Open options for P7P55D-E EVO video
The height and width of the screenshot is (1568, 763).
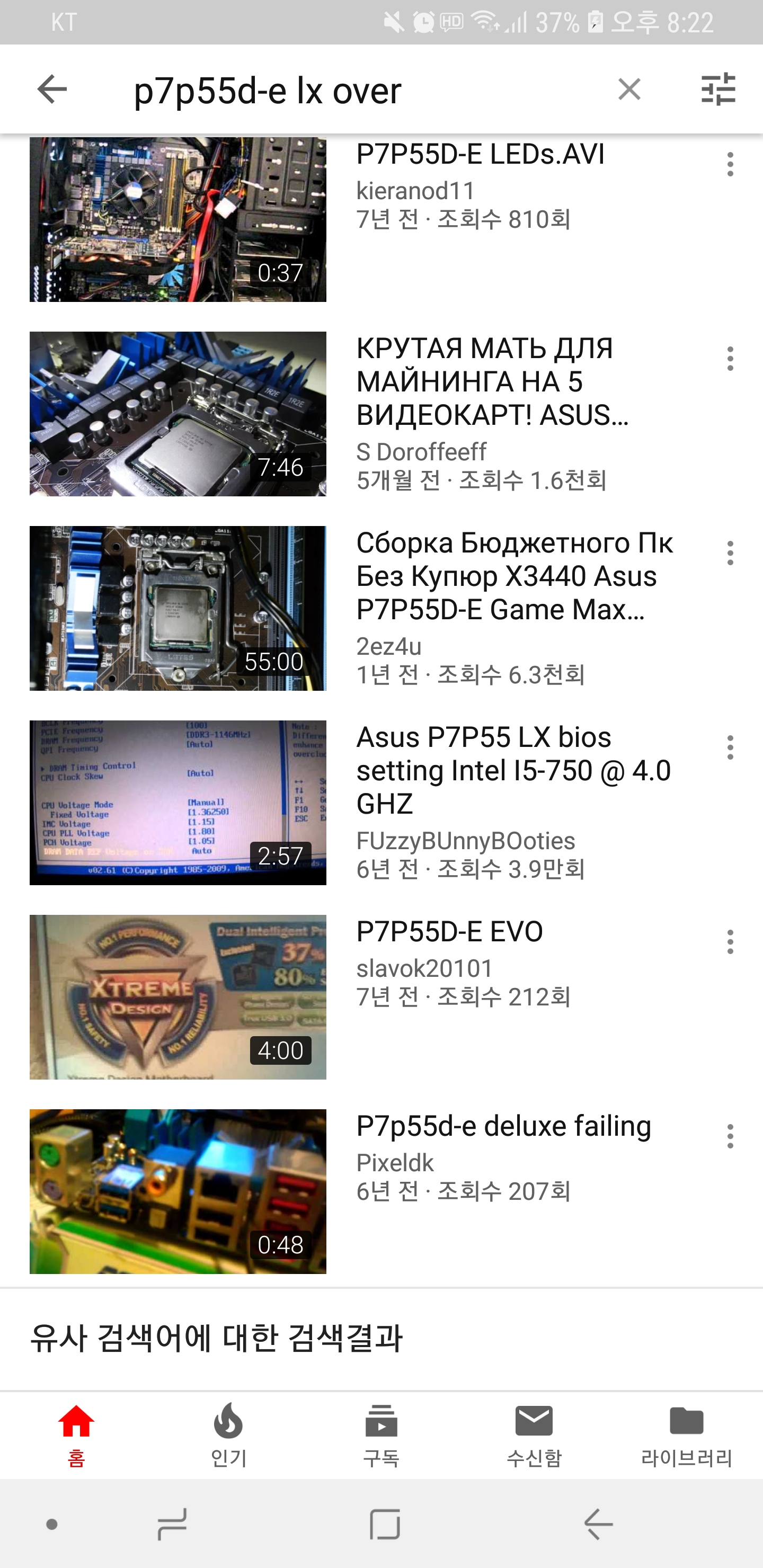[730, 942]
